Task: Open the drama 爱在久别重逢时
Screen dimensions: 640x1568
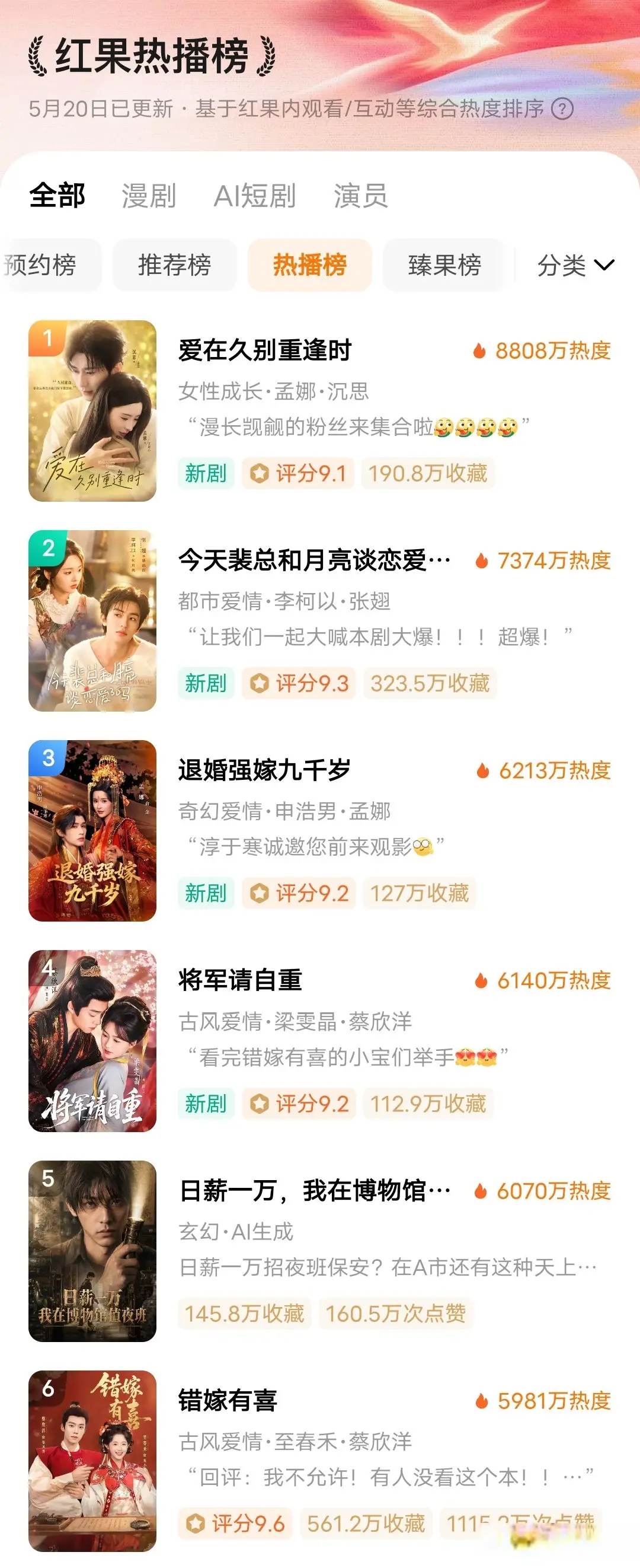Action: [320, 411]
